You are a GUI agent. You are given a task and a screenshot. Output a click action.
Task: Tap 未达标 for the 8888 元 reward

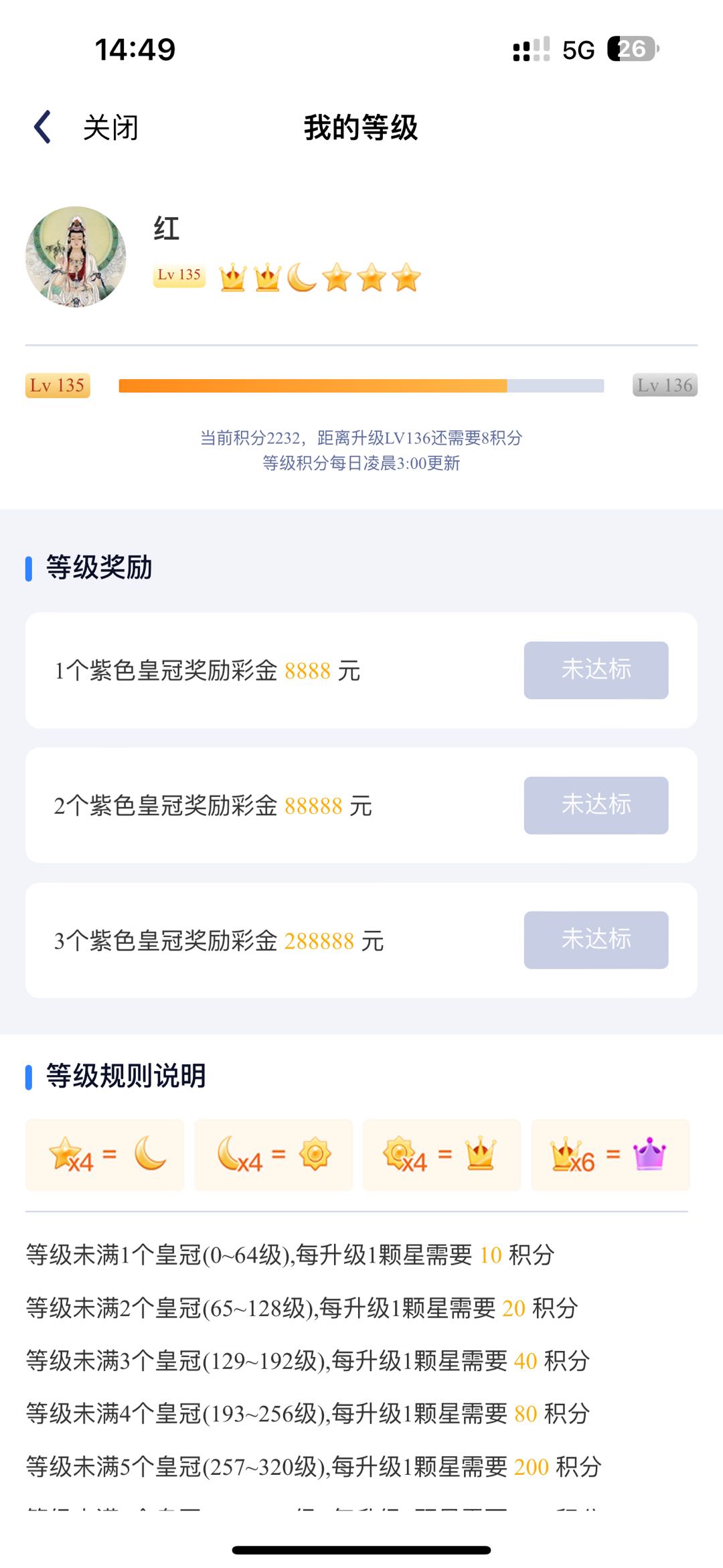point(596,670)
